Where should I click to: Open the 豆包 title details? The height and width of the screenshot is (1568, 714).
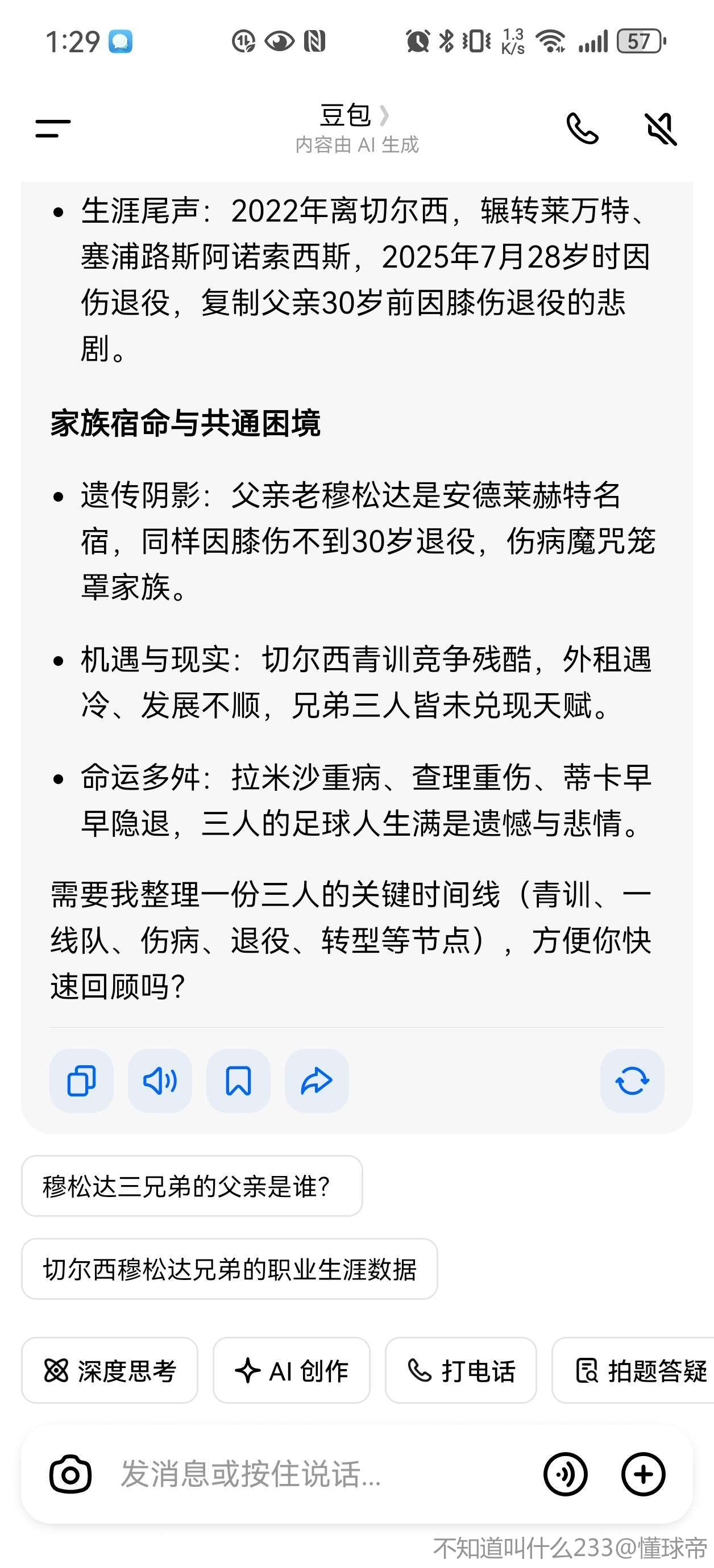(x=355, y=116)
